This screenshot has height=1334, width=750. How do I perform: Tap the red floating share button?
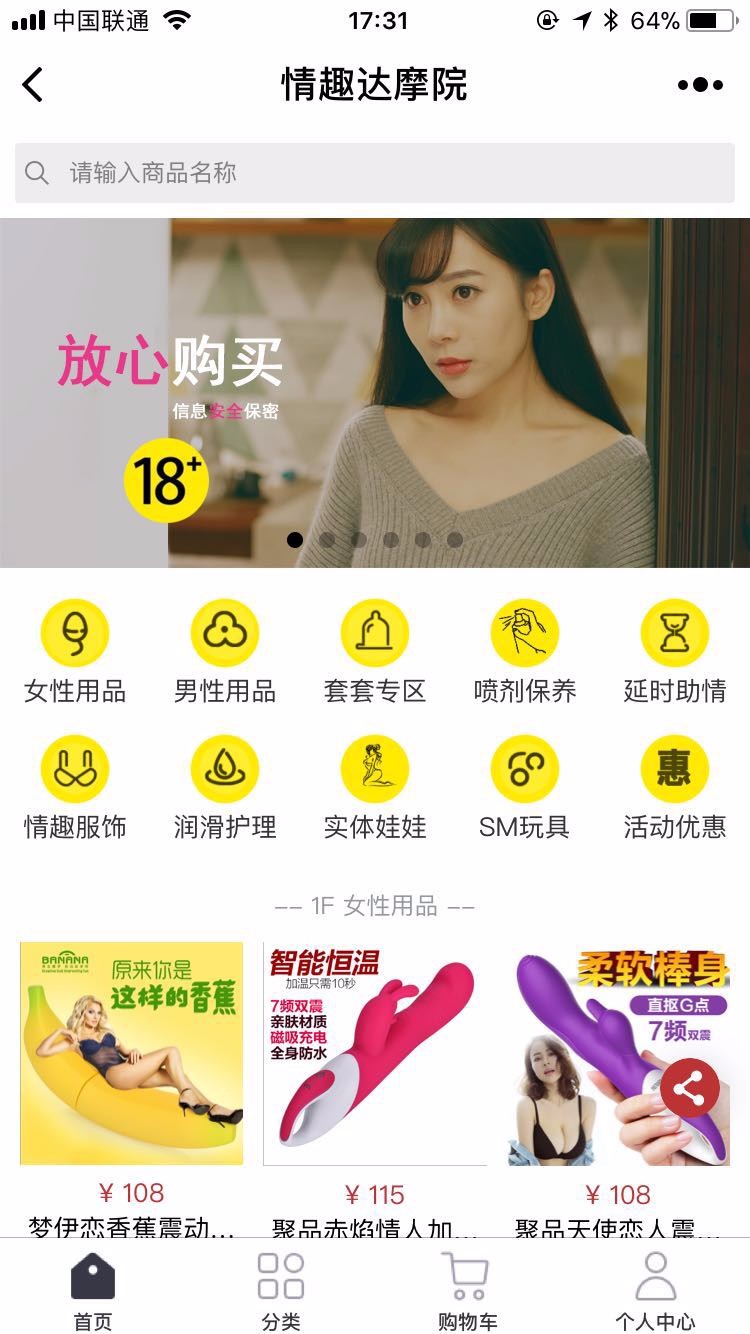[690, 1089]
